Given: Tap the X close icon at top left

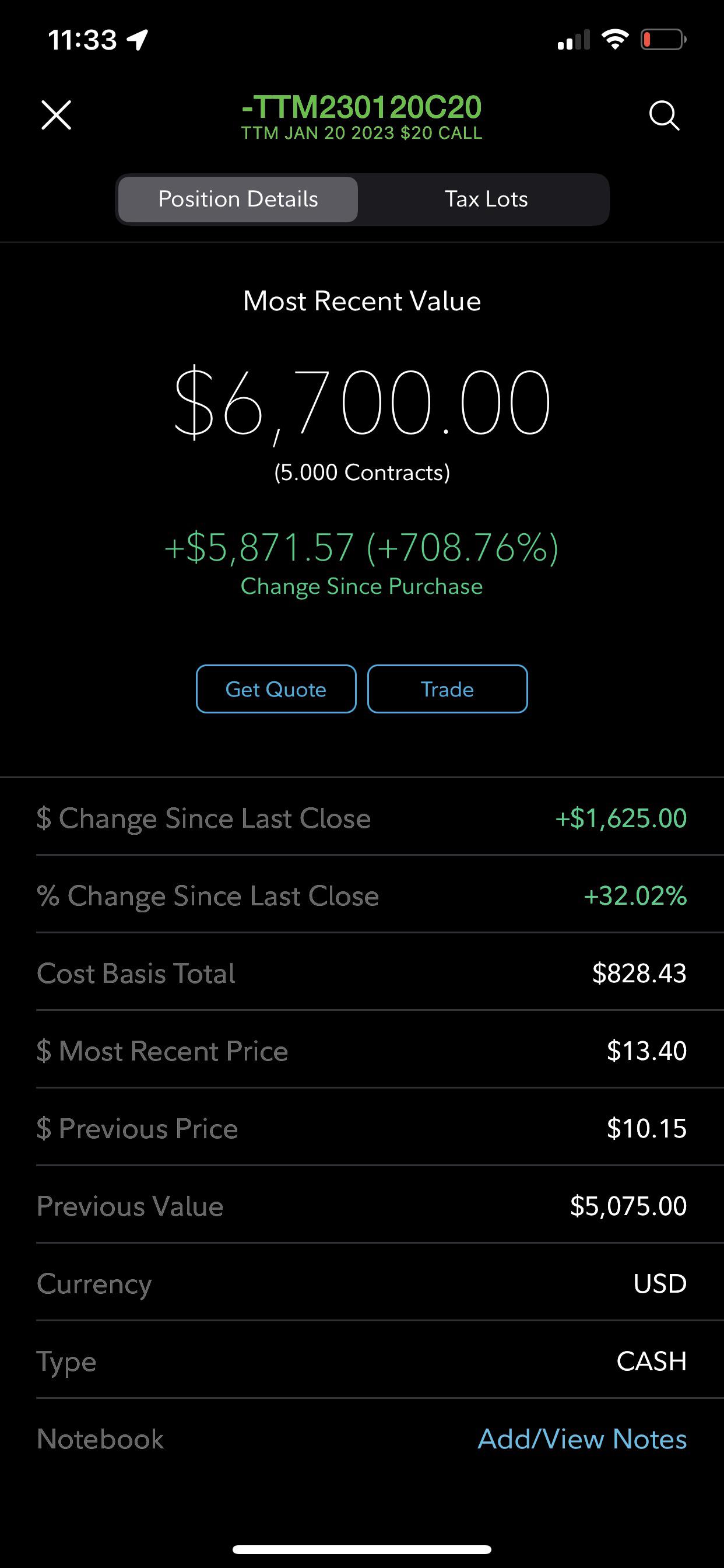Looking at the screenshot, I should pyautogui.click(x=56, y=115).
